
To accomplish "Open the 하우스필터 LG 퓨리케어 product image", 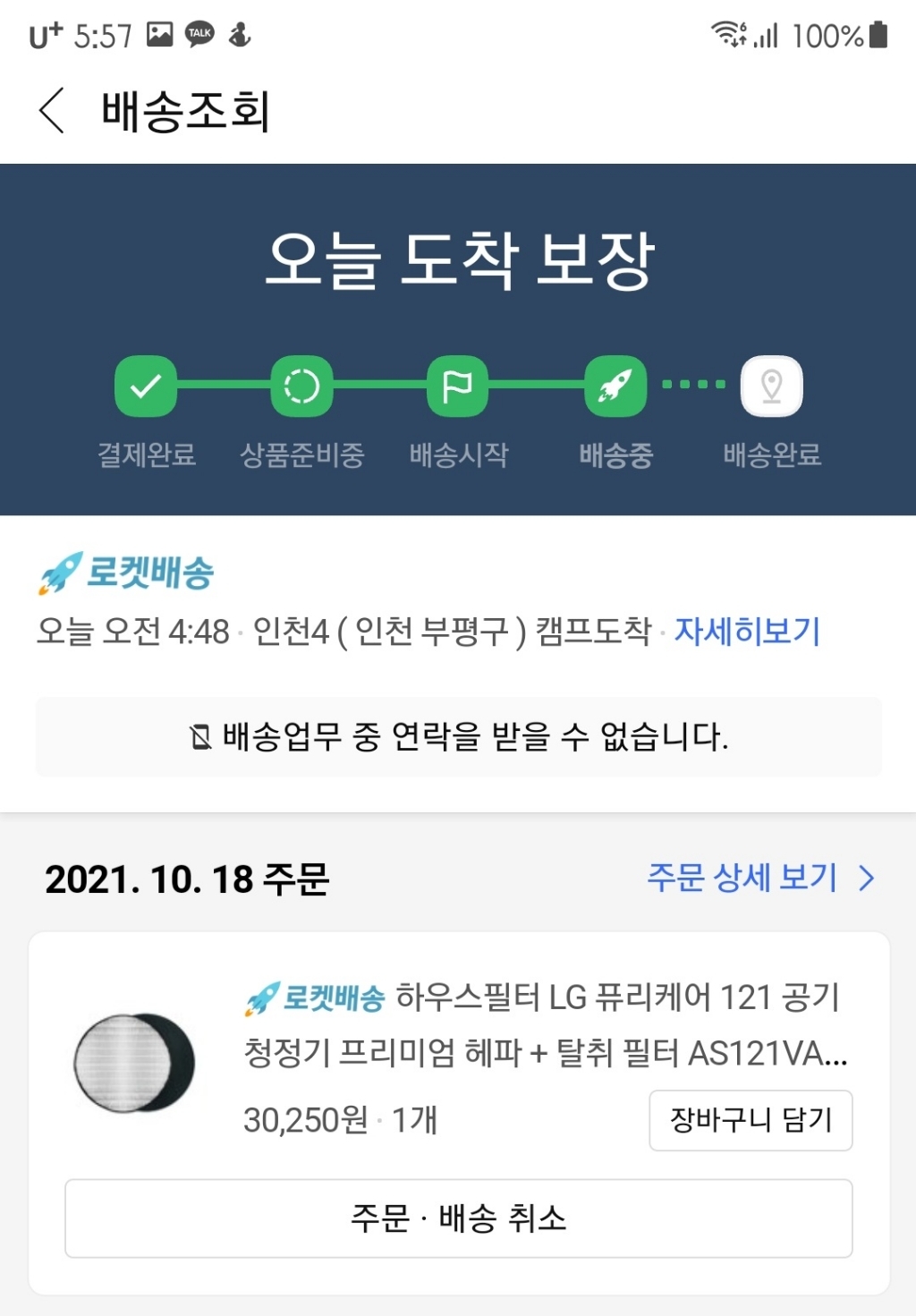I will [134, 1063].
